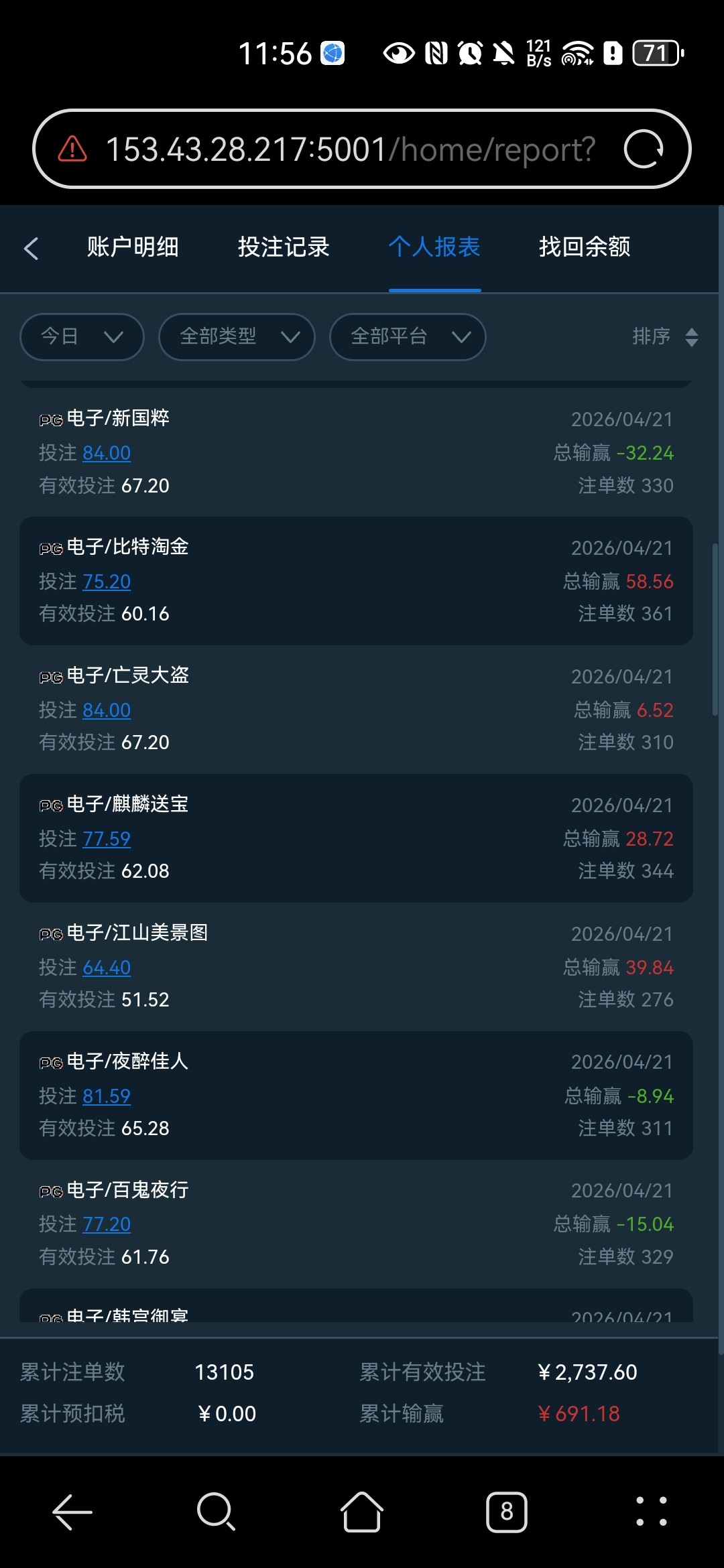The height and width of the screenshot is (1568, 724).
Task: Switch to the 投注记录 tab
Action: (x=284, y=247)
